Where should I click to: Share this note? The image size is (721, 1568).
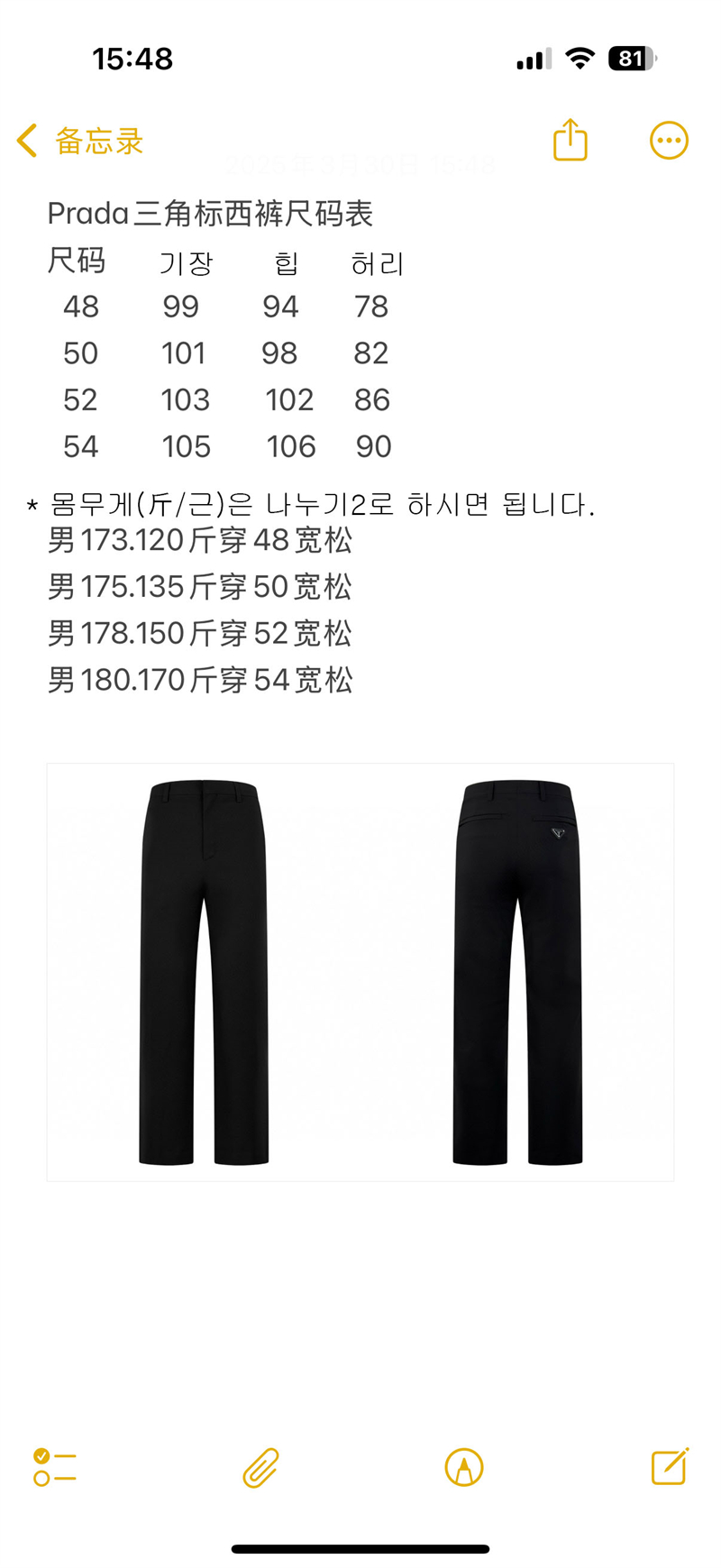(570, 140)
